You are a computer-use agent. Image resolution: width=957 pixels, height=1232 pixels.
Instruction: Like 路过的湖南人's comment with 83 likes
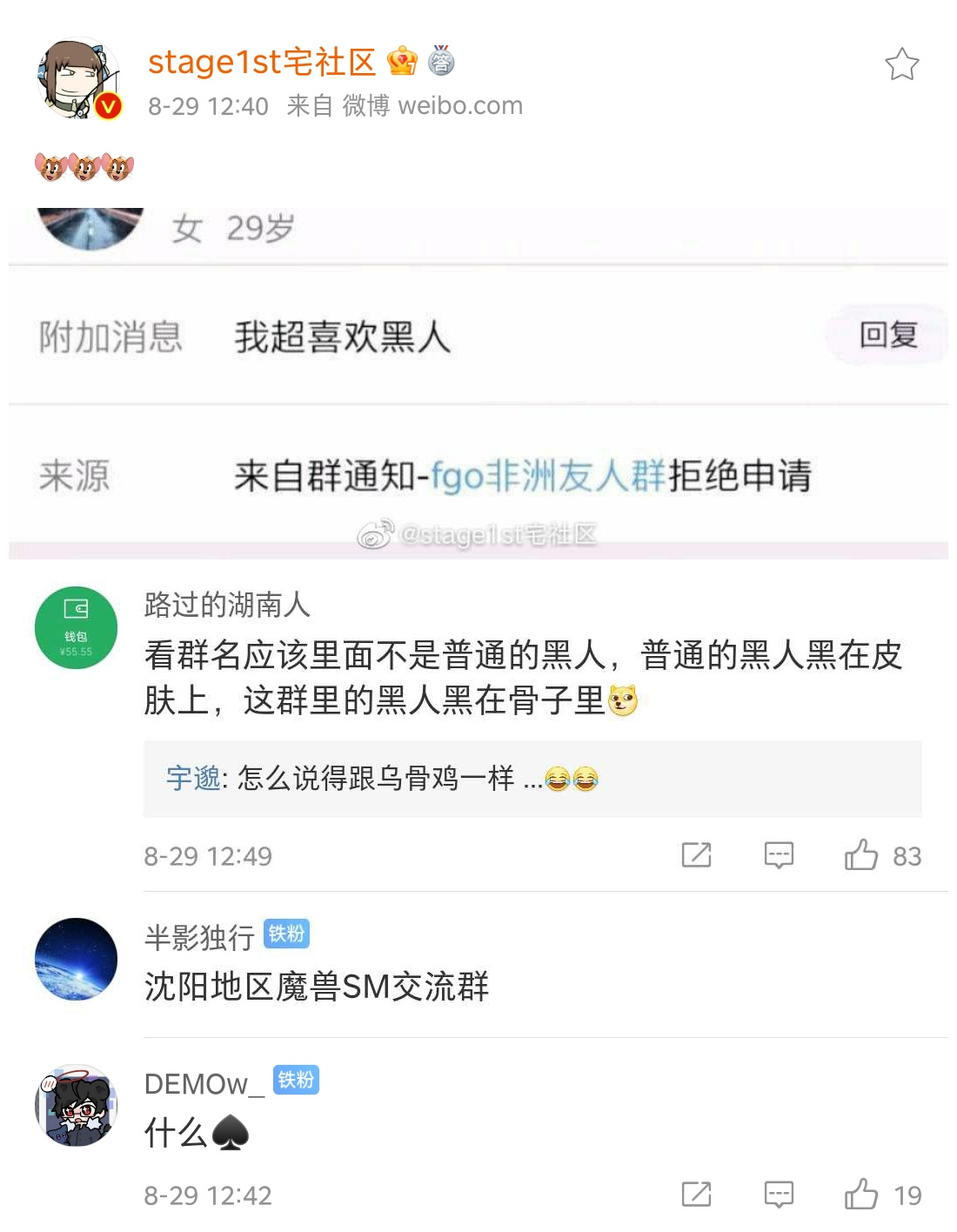point(861,856)
